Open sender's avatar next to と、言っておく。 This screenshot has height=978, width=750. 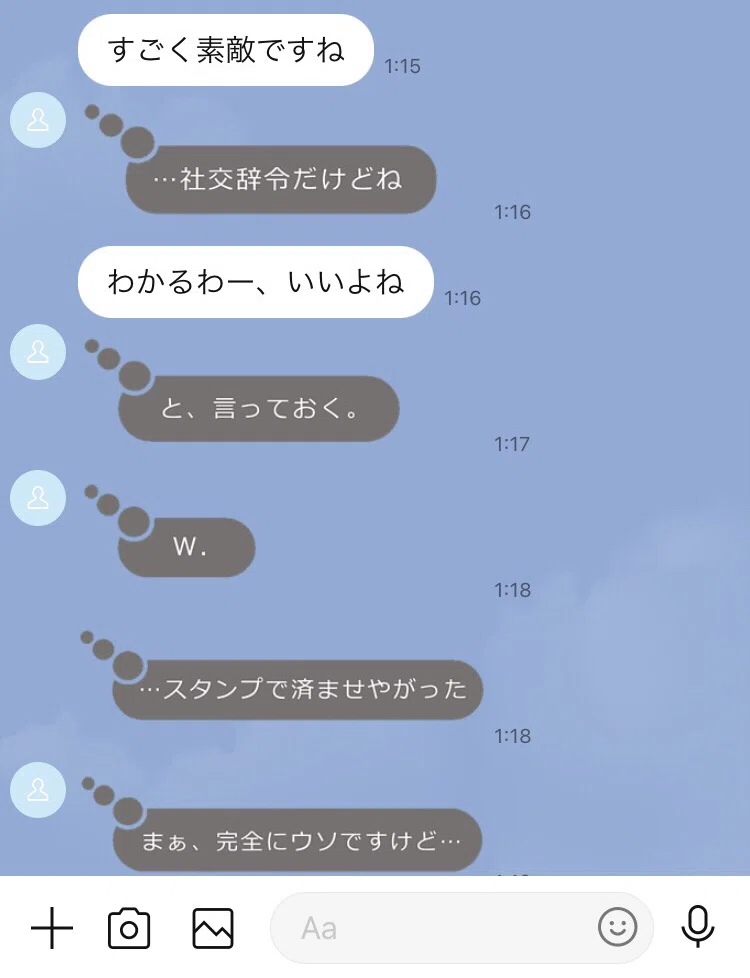[x=38, y=352]
